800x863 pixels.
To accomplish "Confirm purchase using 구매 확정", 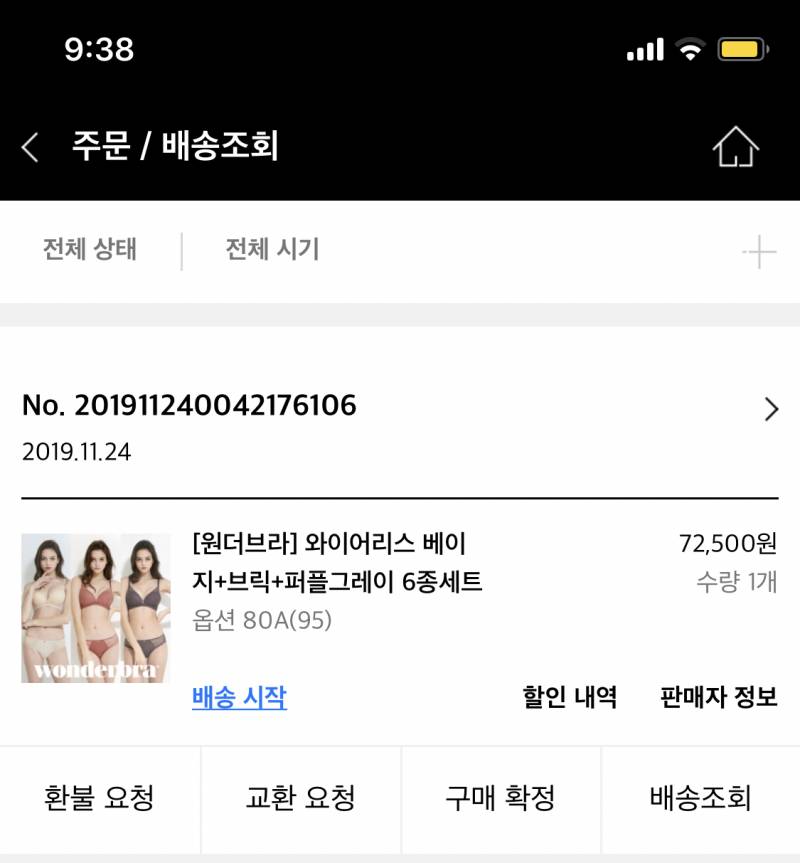I will point(500,799).
